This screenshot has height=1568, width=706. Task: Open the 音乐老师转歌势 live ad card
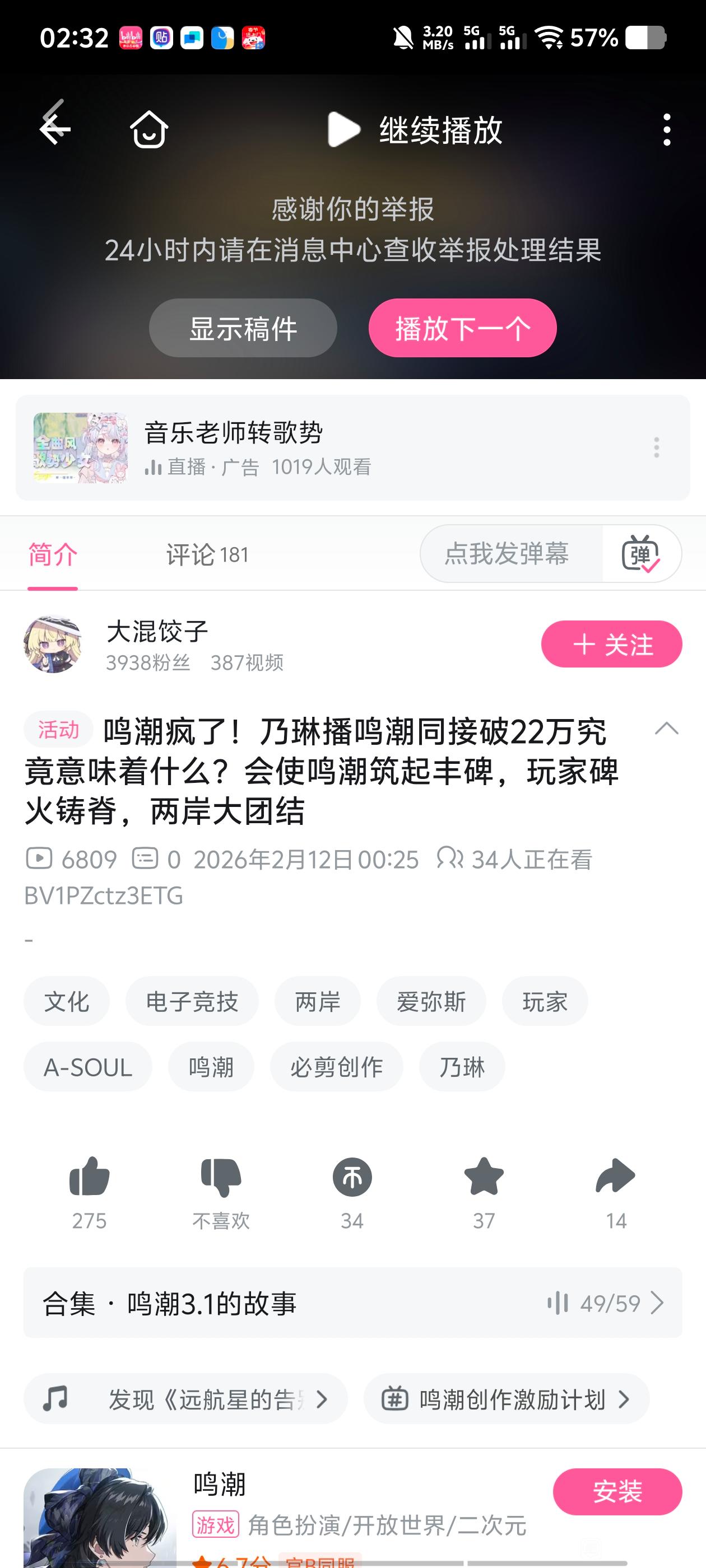click(305, 448)
